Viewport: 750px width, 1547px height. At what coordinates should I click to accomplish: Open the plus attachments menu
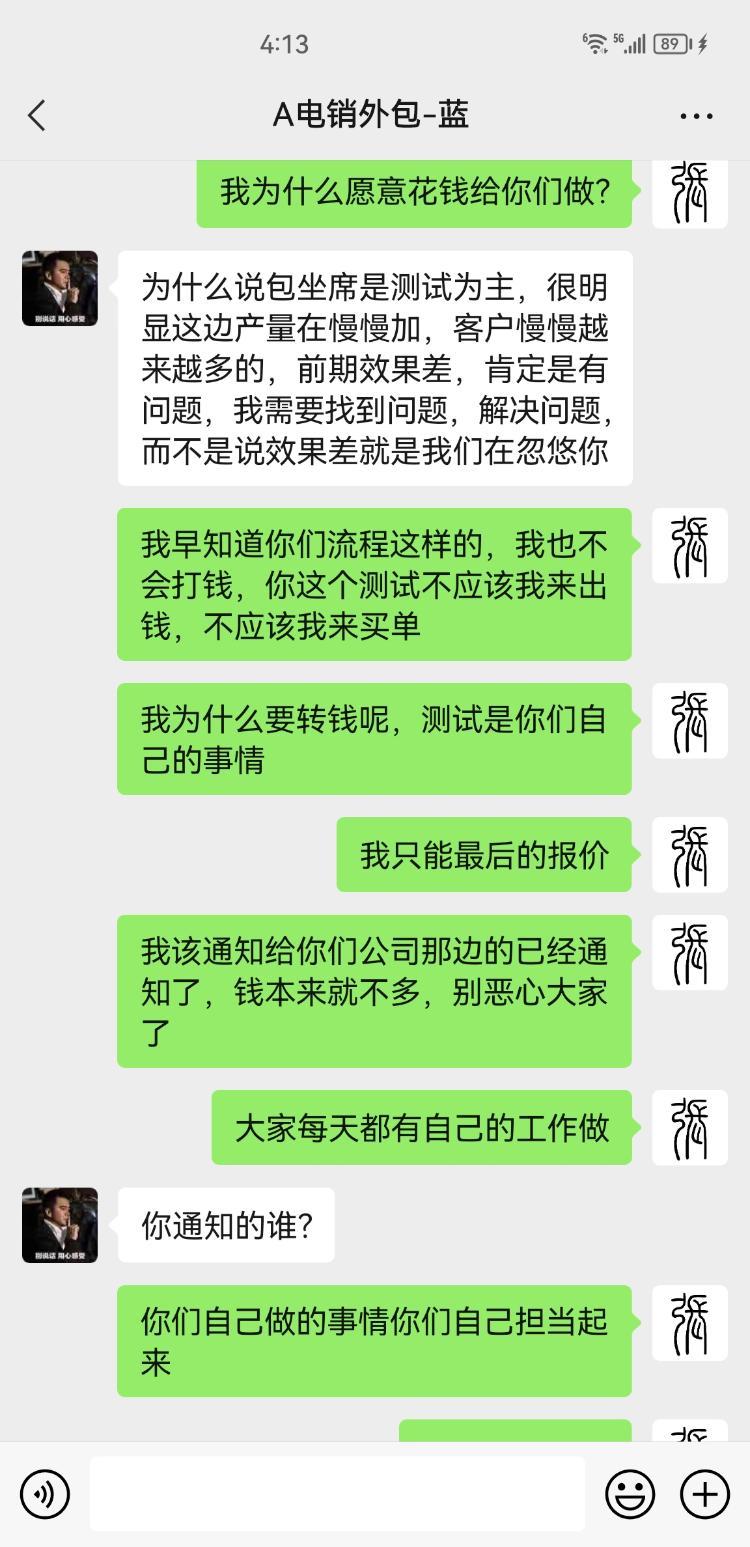click(x=705, y=1494)
